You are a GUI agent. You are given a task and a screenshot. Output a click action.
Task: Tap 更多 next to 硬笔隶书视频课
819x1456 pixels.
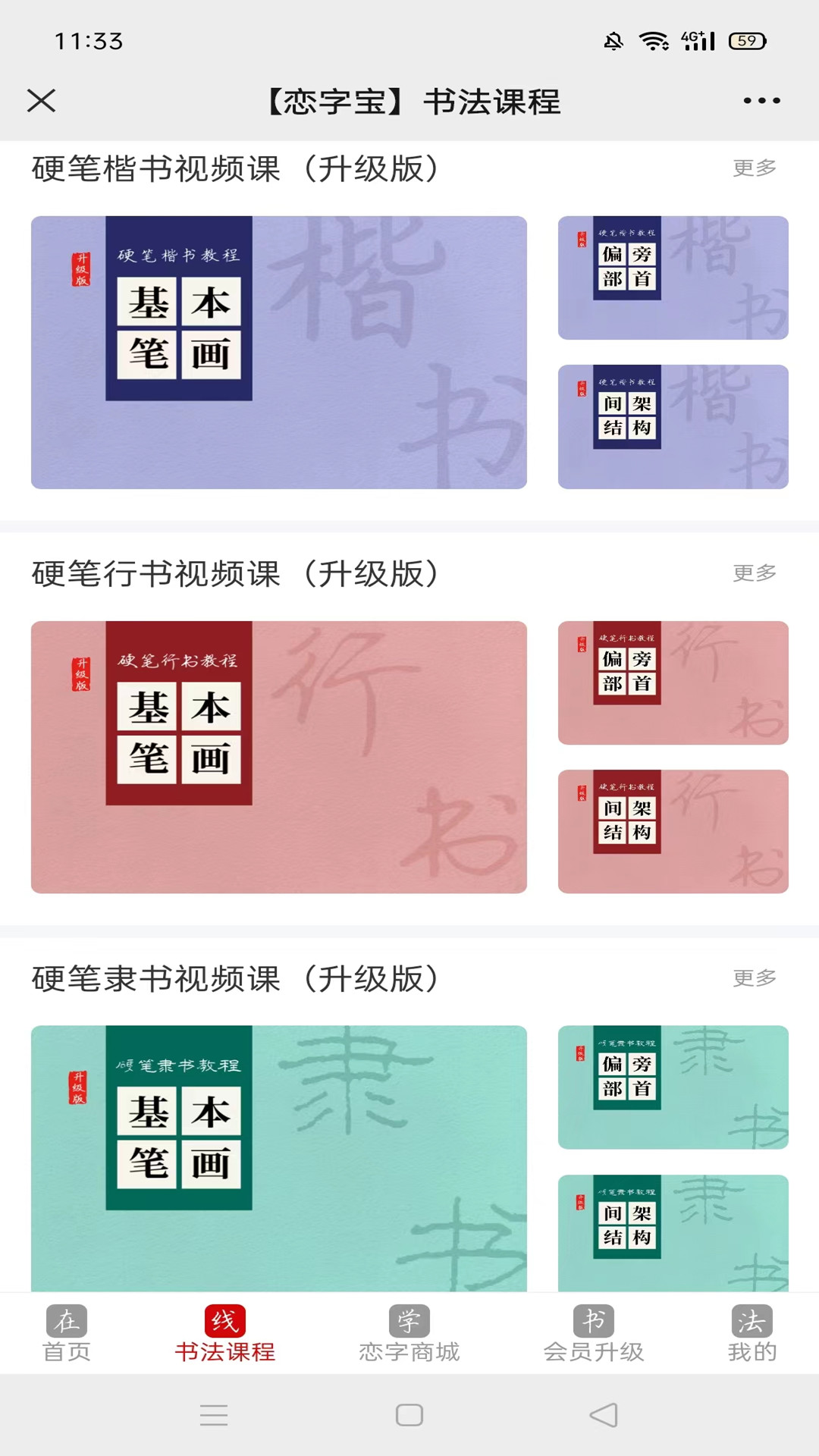(754, 977)
